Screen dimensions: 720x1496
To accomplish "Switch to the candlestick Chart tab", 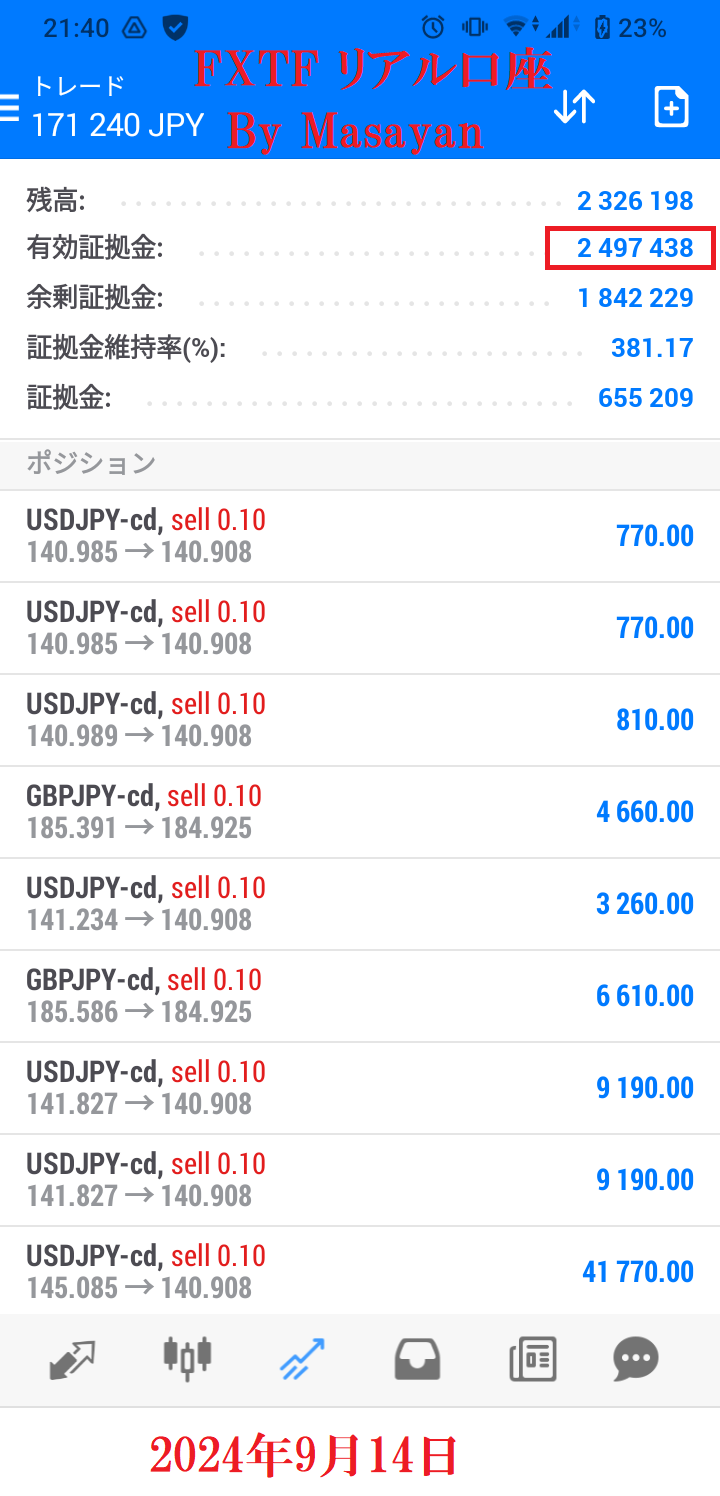I will pyautogui.click(x=188, y=1357).
